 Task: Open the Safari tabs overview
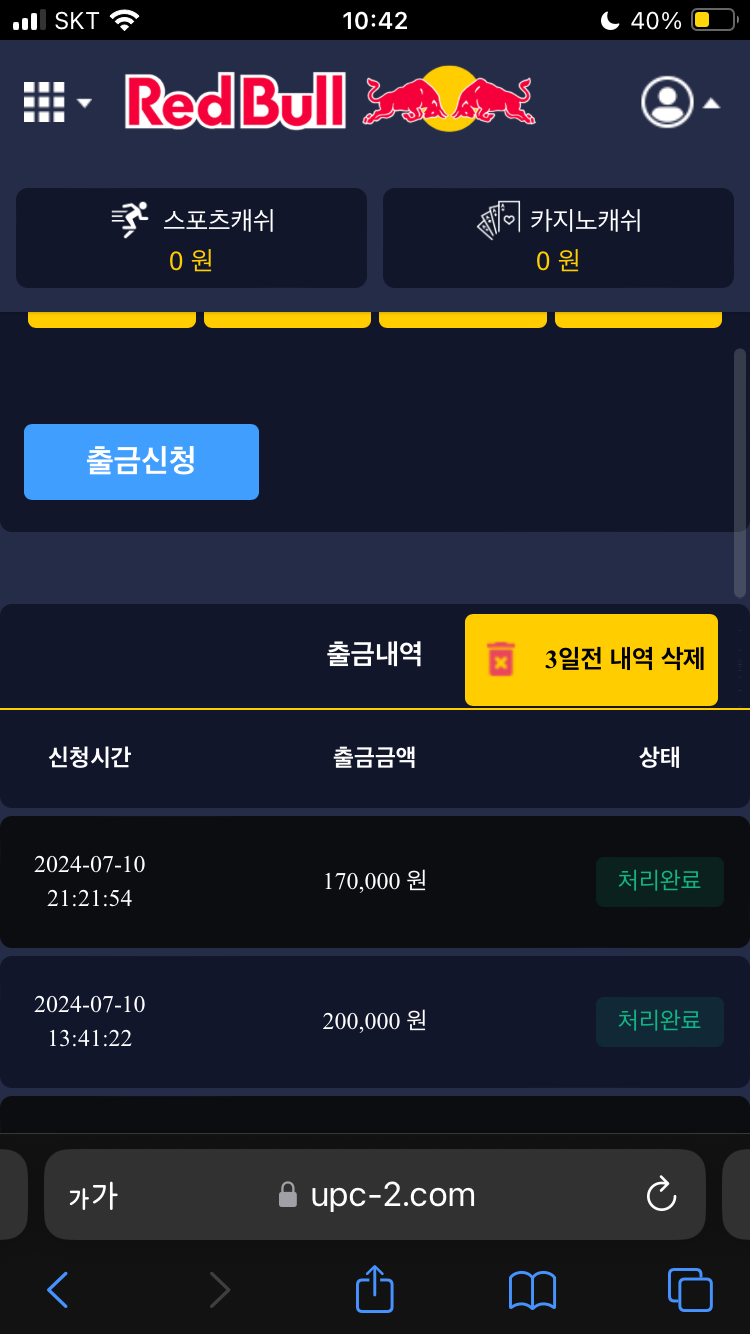click(x=689, y=1290)
